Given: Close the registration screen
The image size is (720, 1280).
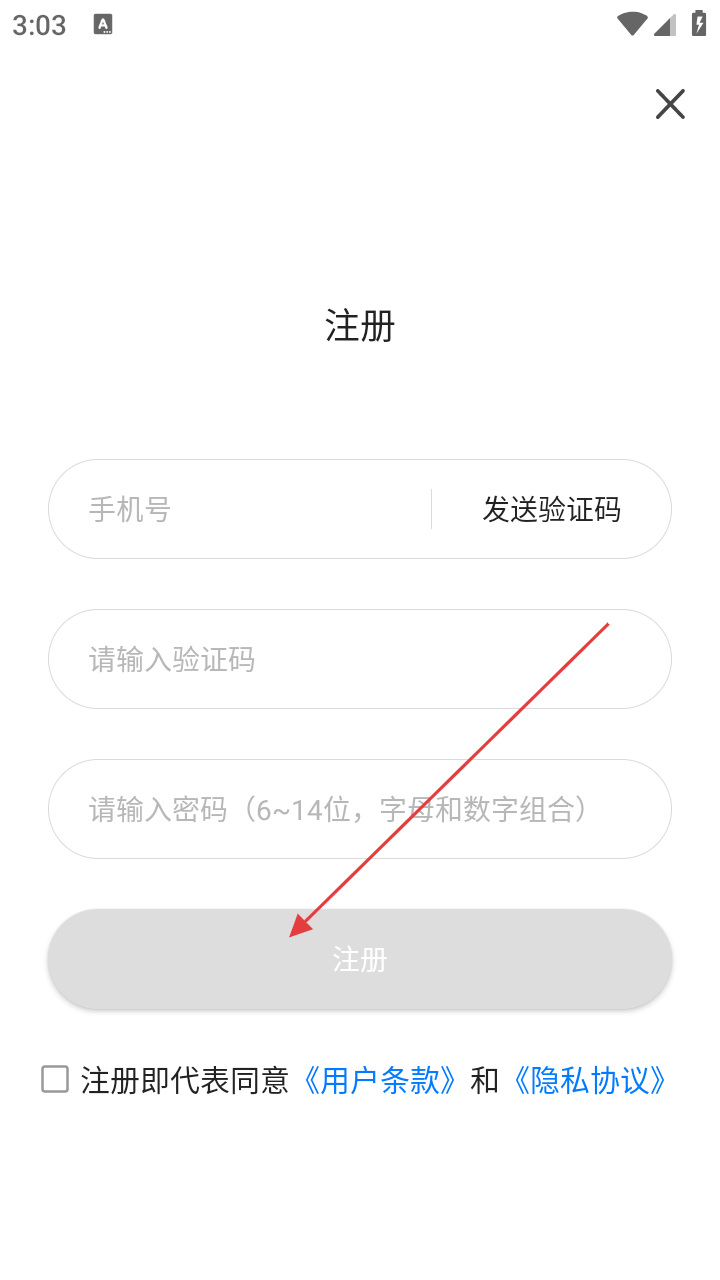Looking at the screenshot, I should [670, 104].
